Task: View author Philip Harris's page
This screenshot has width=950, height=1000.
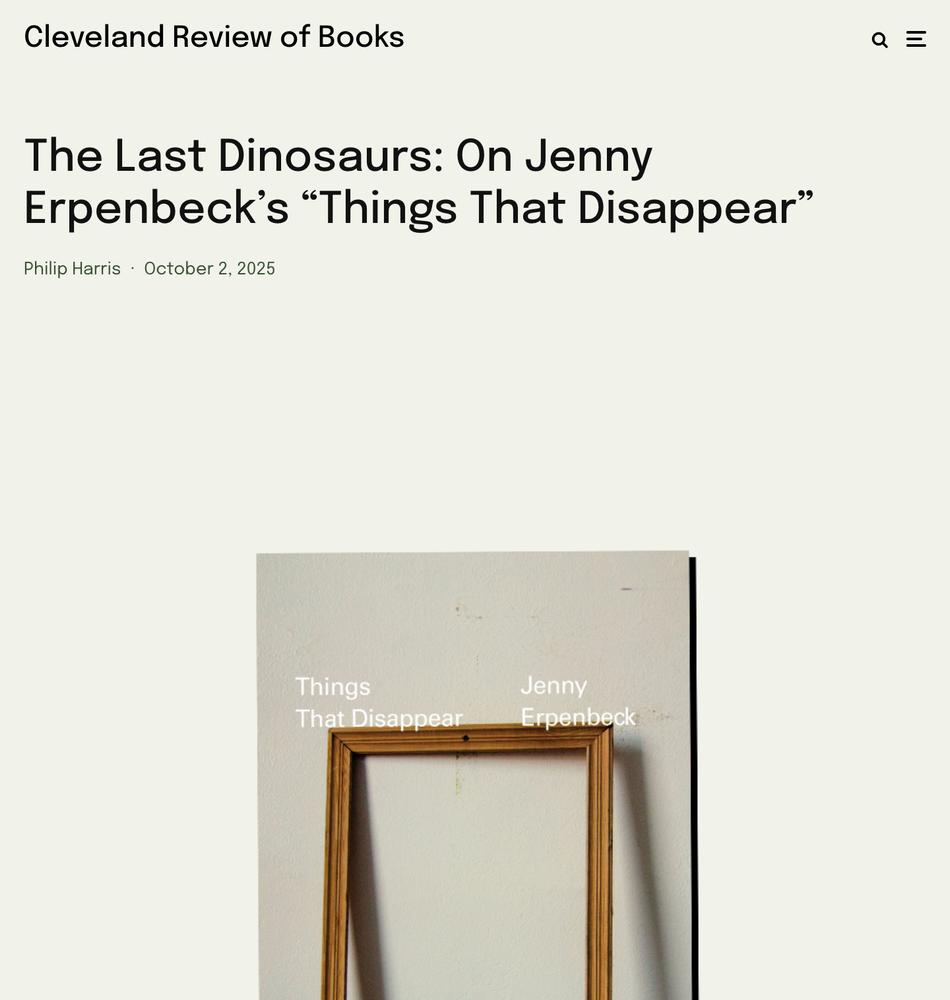Action: point(72,269)
